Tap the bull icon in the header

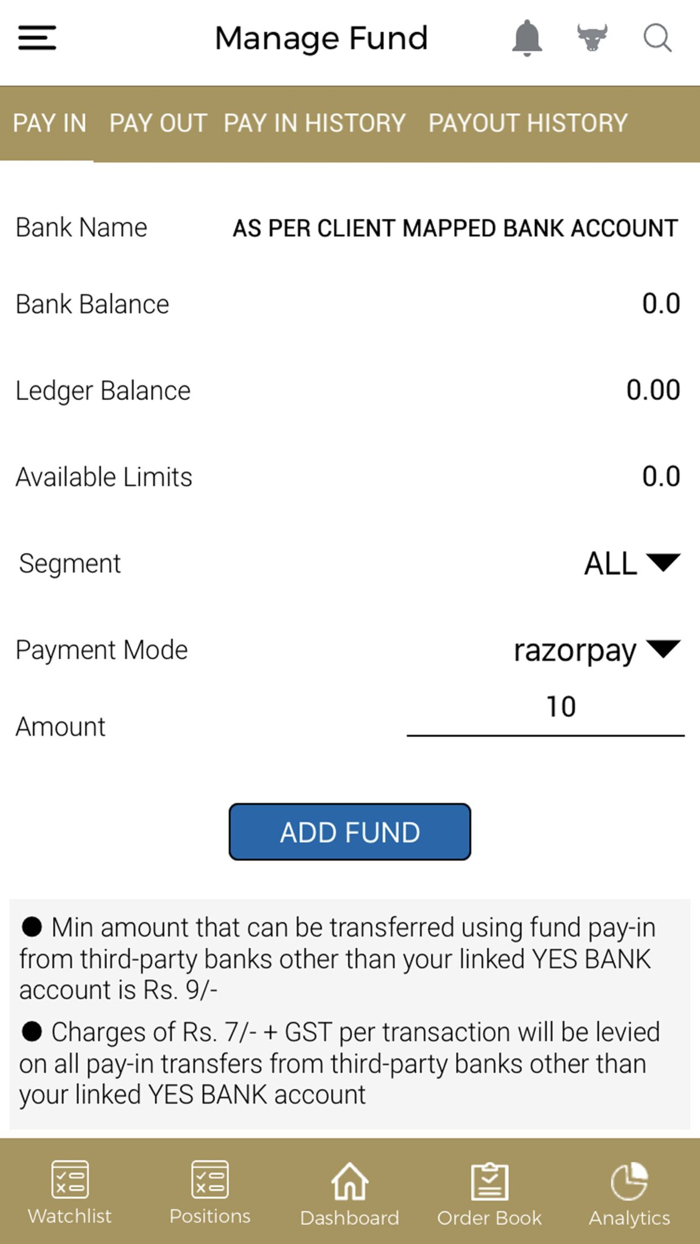point(592,38)
